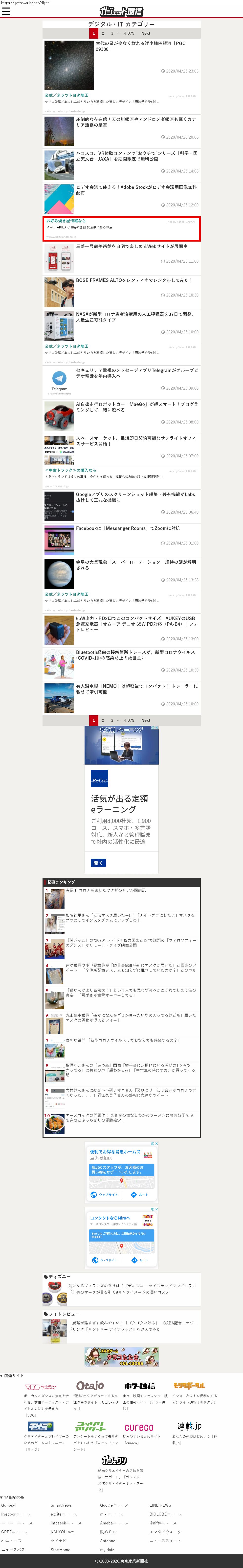Open the BOSE FRAMES ALTO rental review
Viewport: 243px width, 1568px height.
[x=134, y=281]
